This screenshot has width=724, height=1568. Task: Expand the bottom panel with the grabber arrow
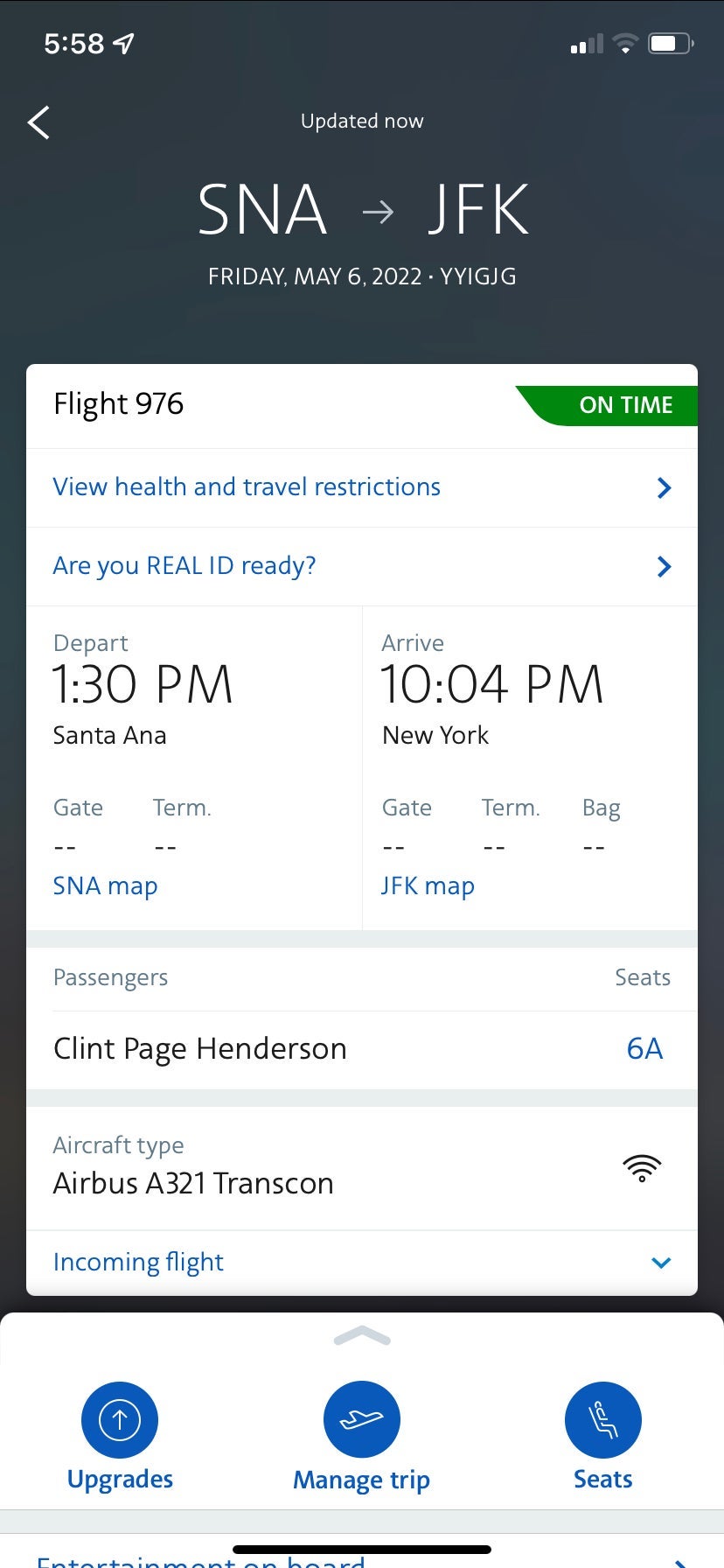[x=362, y=1336]
